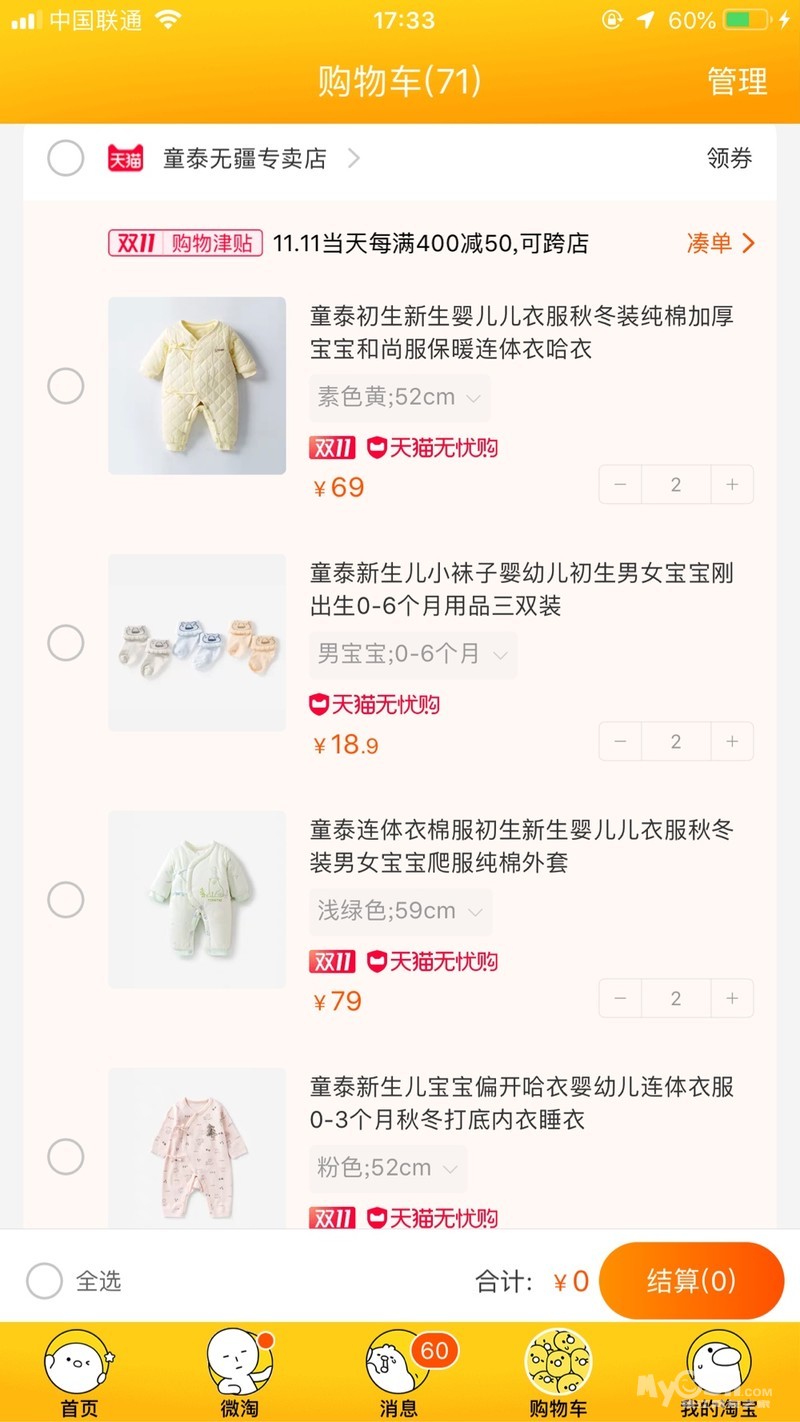Open the 浅绿色;59cm variant dropdown
This screenshot has width=800, height=1422.
point(400,911)
